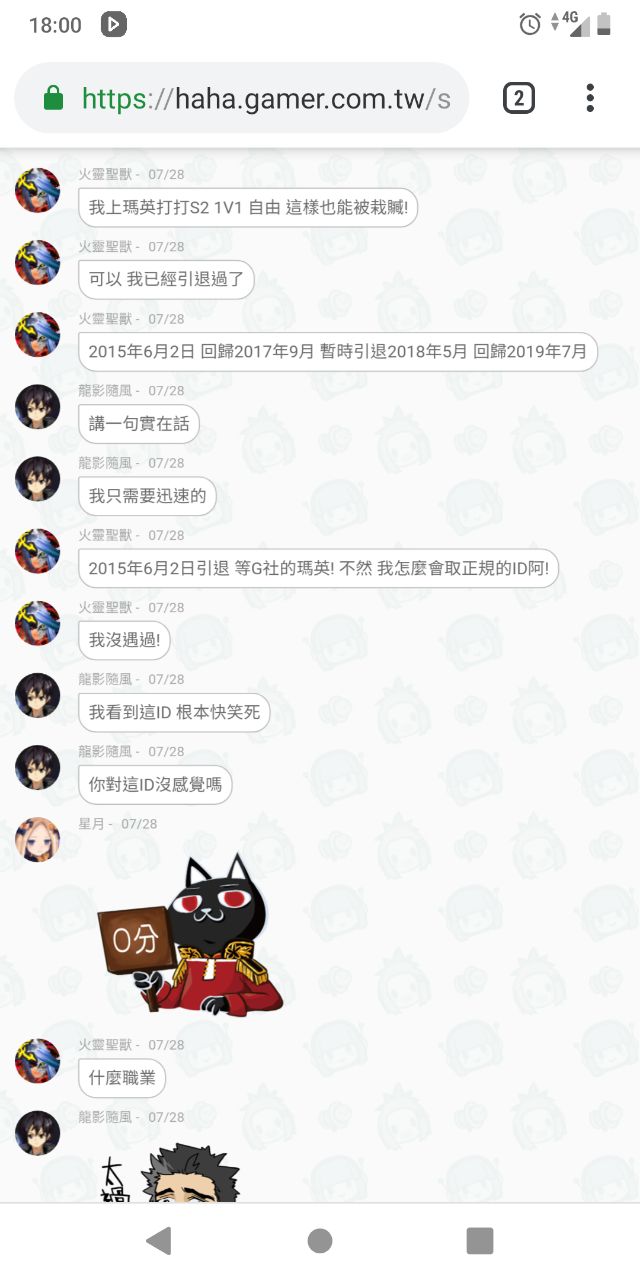Go back with the system back button
Screen dimensions: 640x1280
(159, 1241)
